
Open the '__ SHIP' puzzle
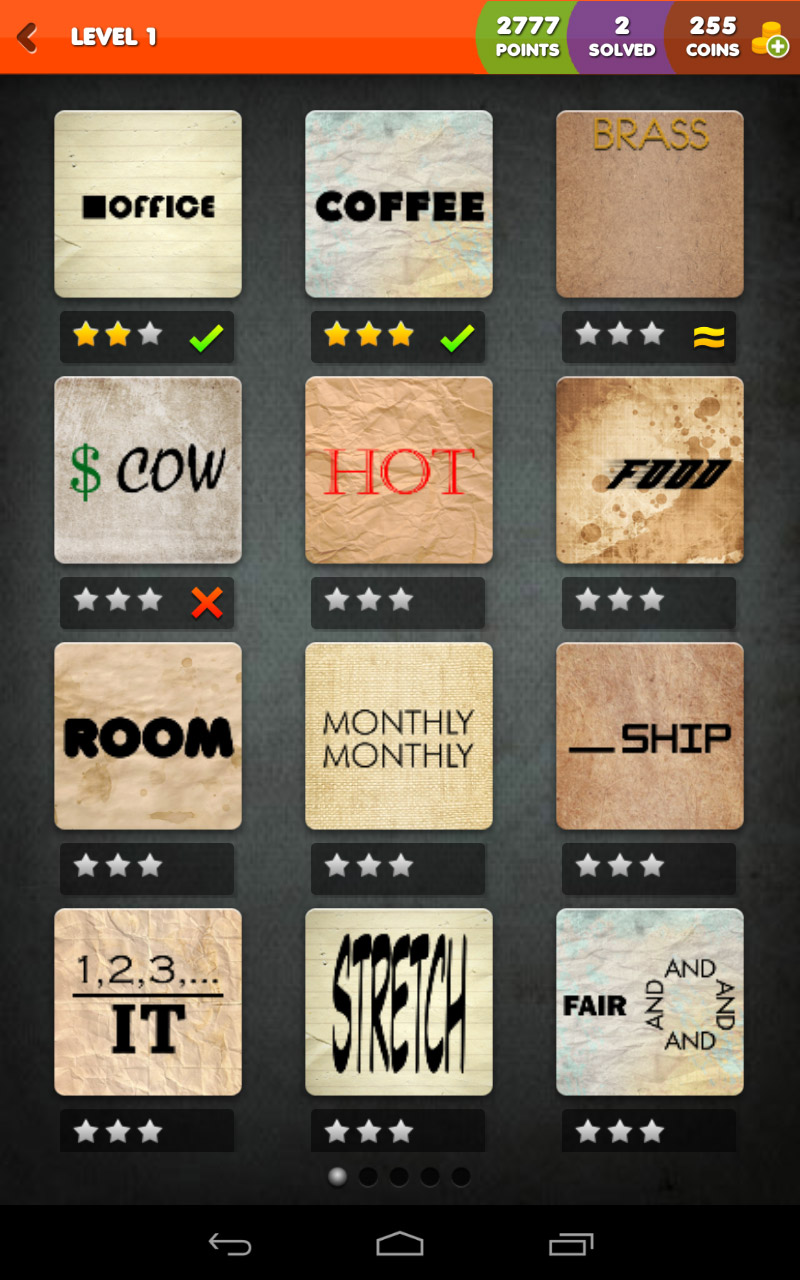[650, 736]
